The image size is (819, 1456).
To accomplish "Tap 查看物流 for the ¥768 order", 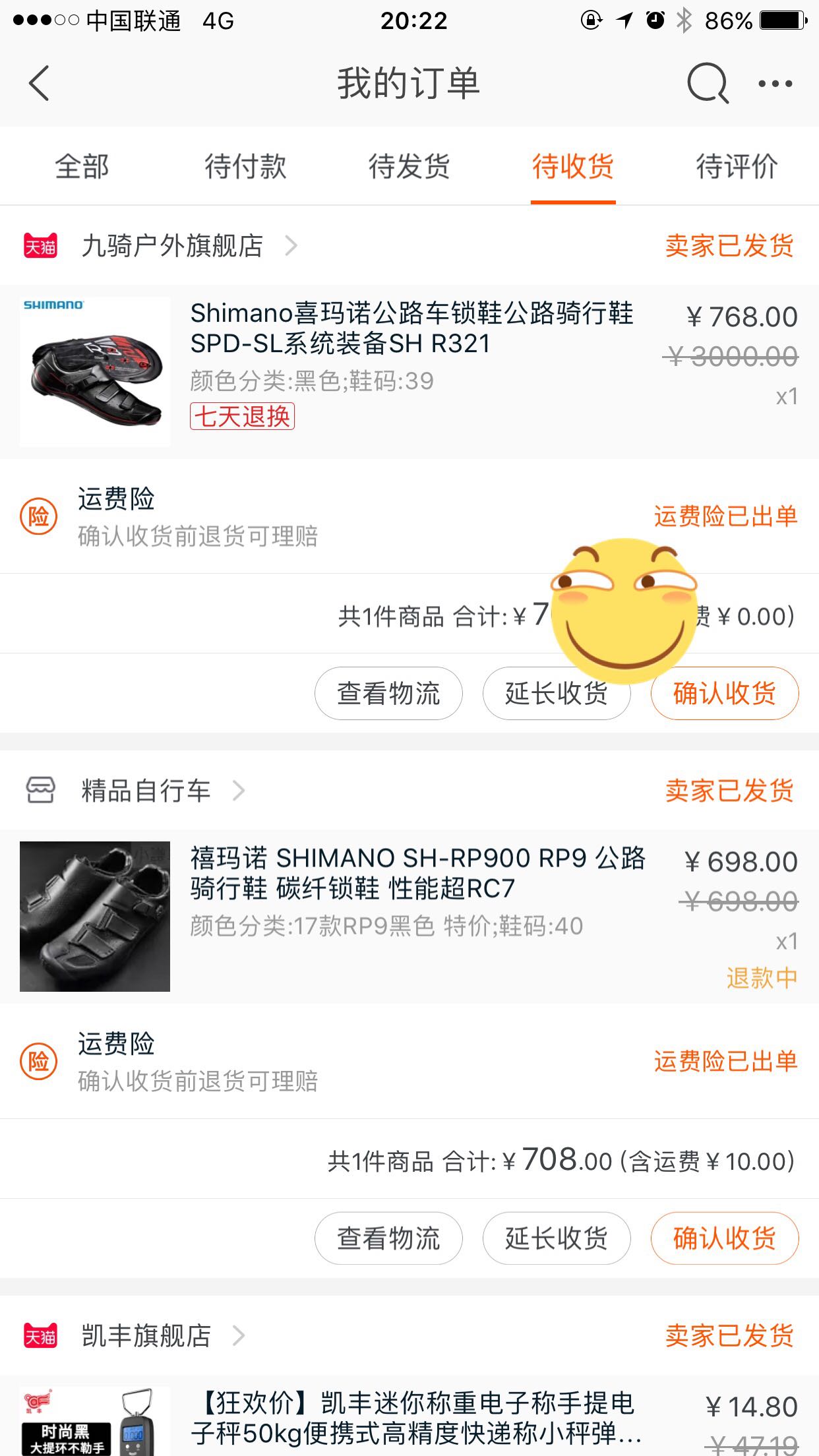I will (388, 693).
